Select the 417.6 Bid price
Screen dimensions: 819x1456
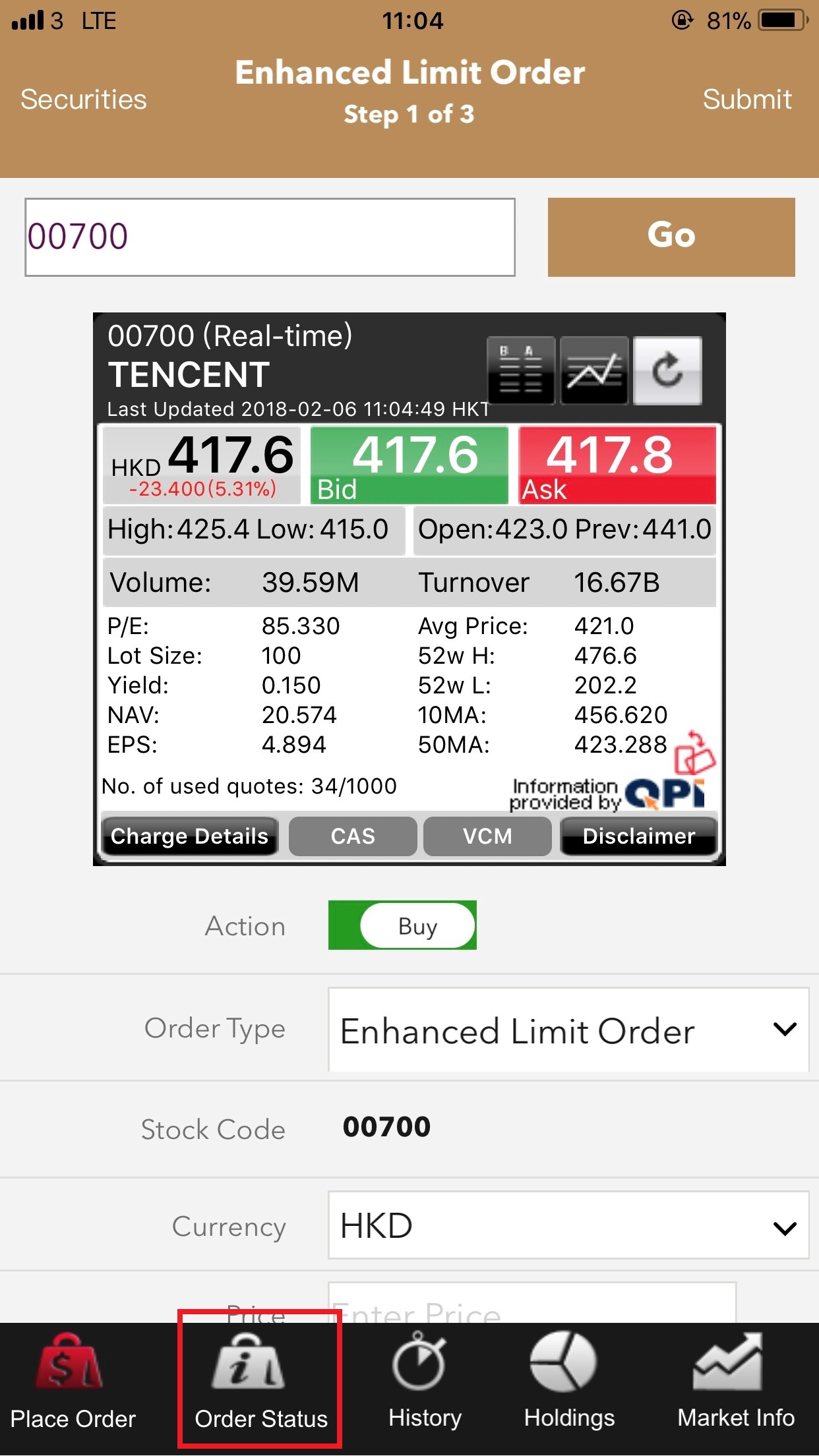point(409,465)
